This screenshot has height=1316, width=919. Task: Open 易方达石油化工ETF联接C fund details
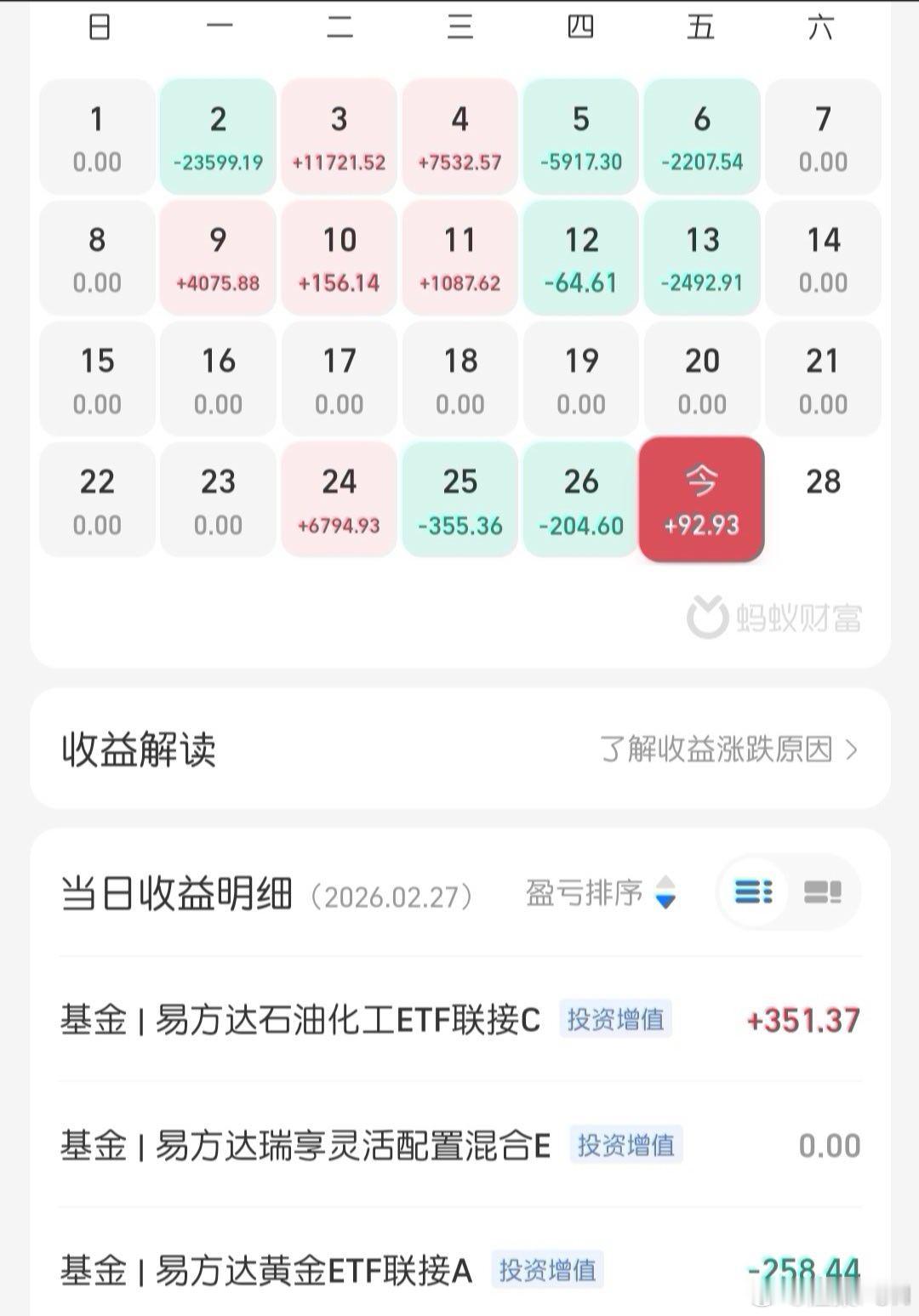coord(298,1020)
